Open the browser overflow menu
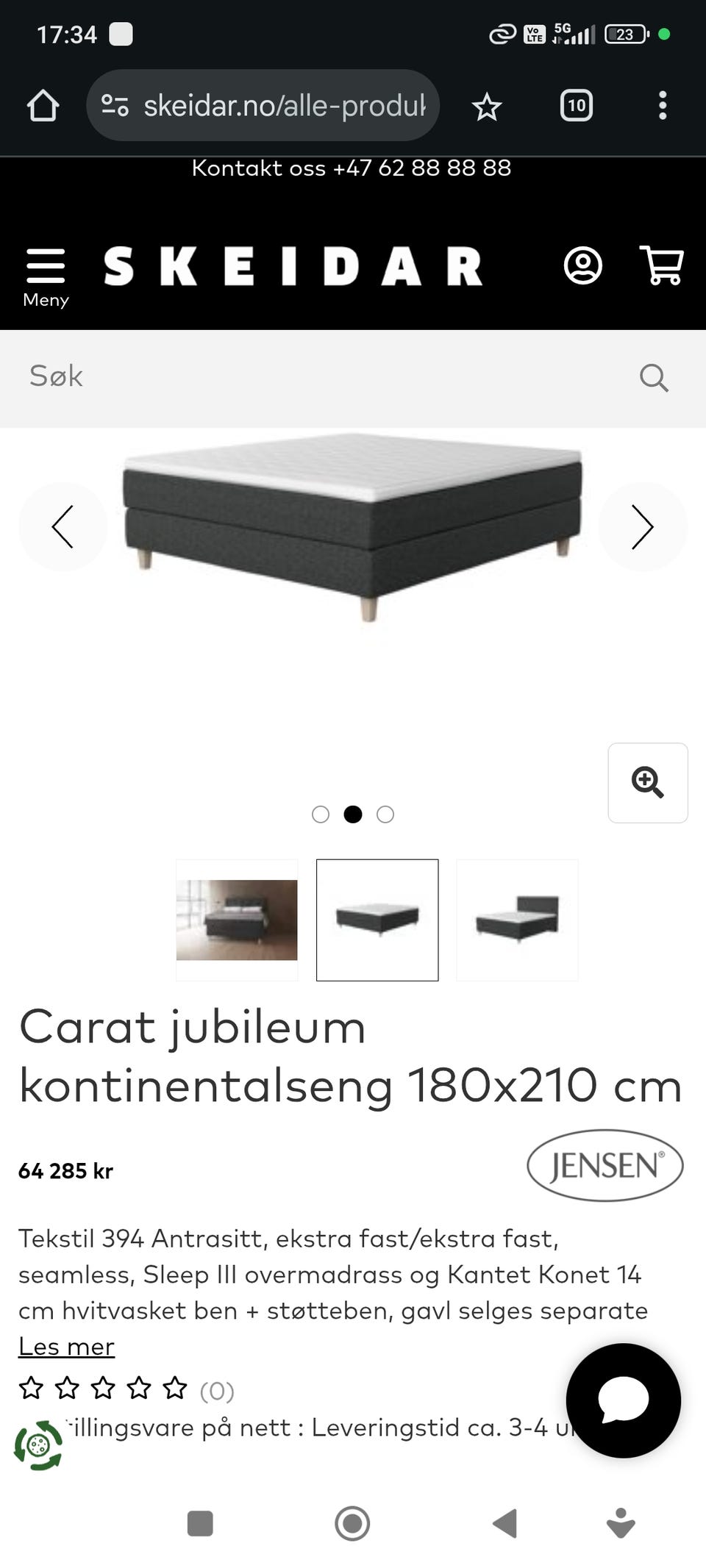 663,106
